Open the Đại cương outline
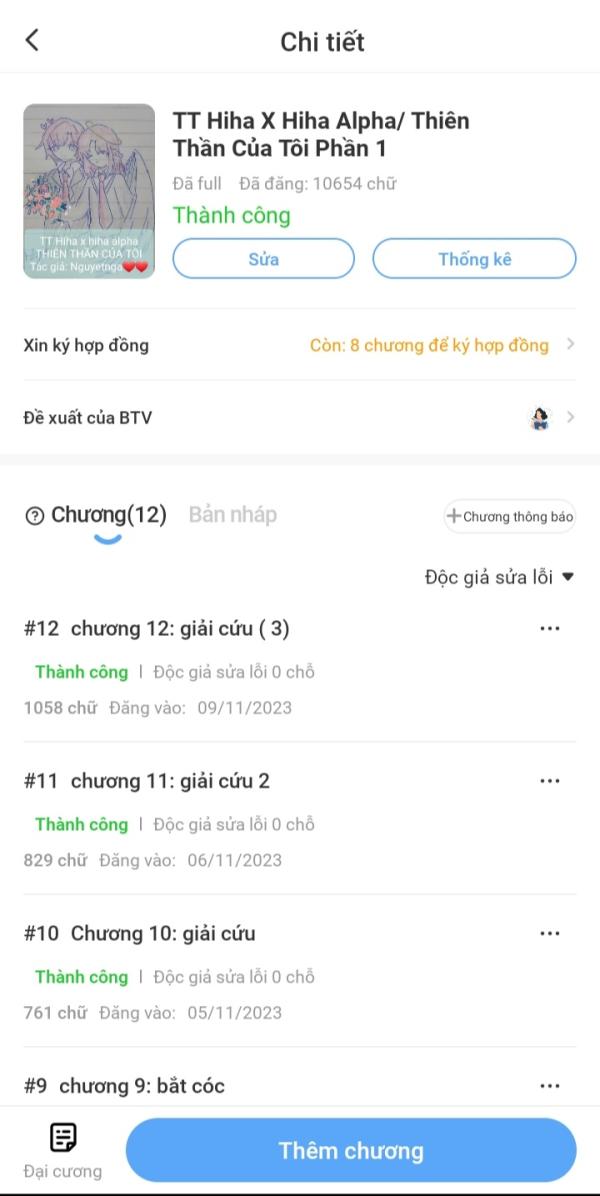600x1196 pixels. tap(63, 1150)
